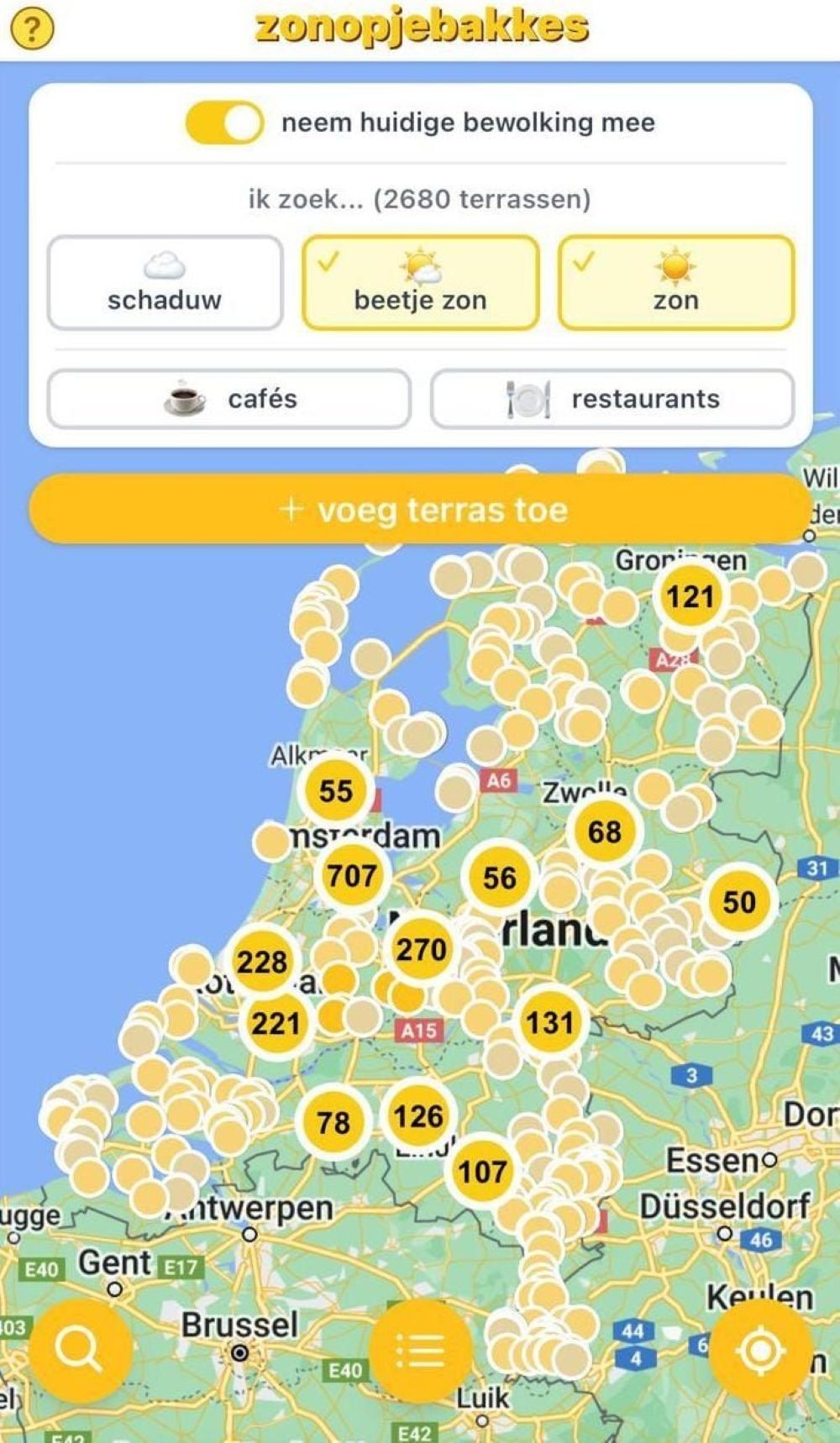Filter by restaurants
Image resolution: width=840 pixels, height=1443 pixels.
click(x=612, y=398)
